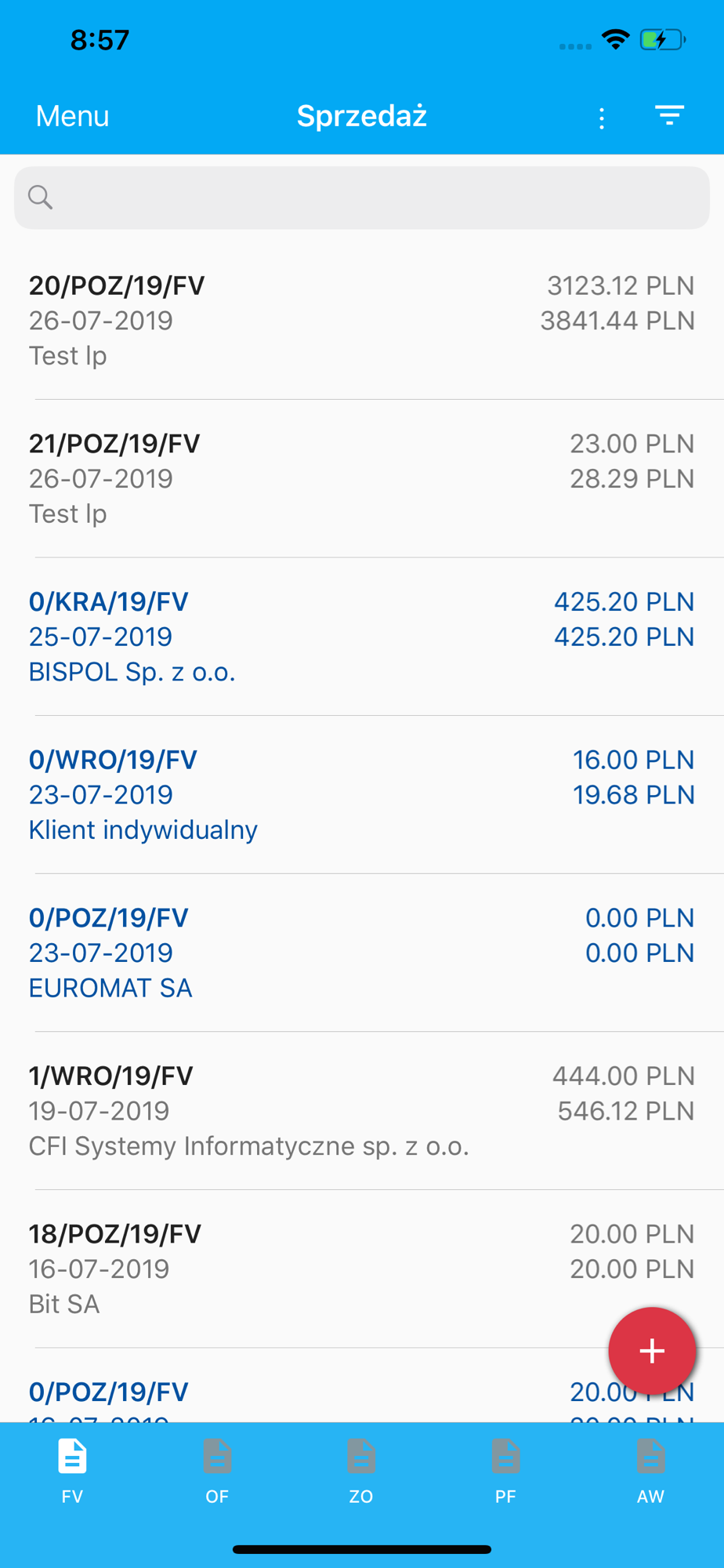The image size is (724, 1568).
Task: Open the filter options icon
Action: tap(670, 115)
